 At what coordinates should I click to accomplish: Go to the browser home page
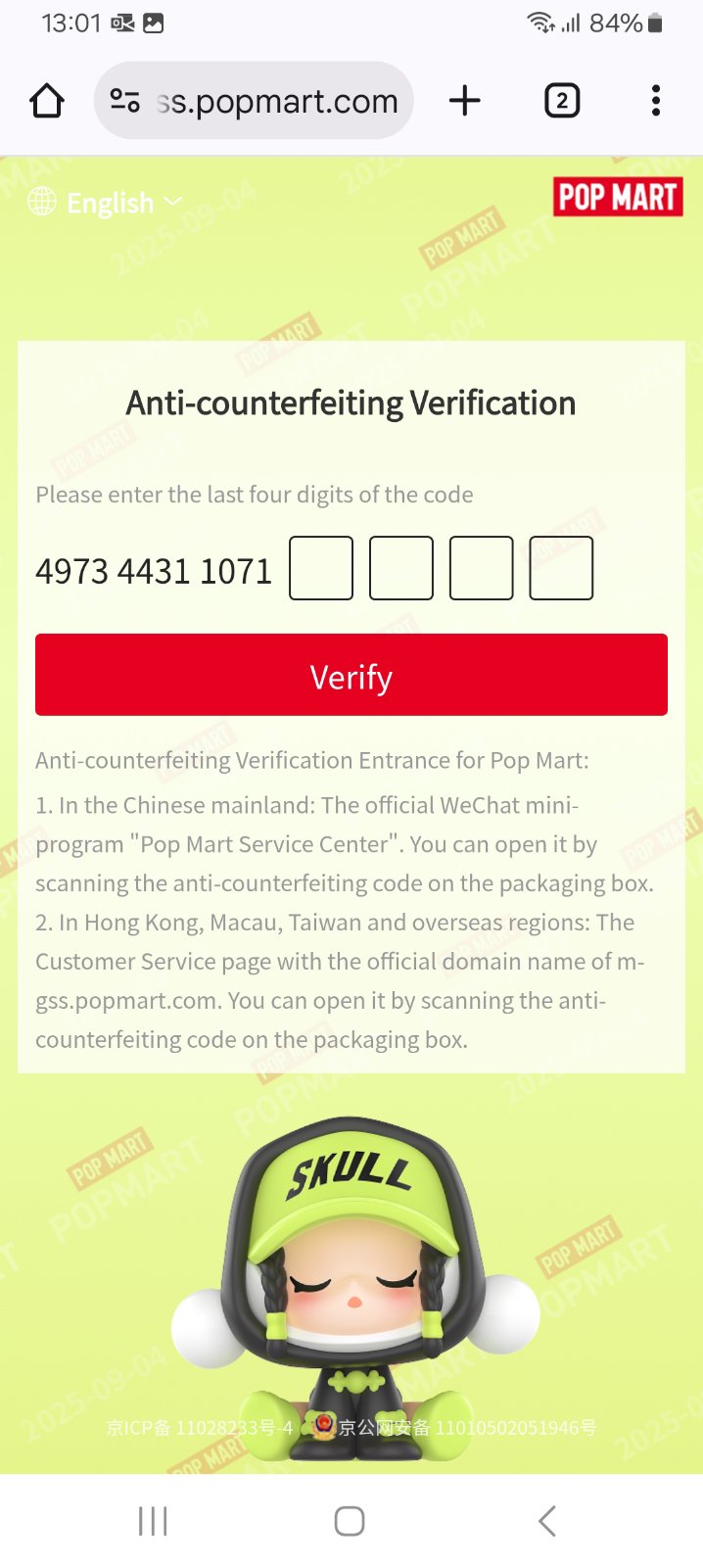pyautogui.click(x=47, y=101)
